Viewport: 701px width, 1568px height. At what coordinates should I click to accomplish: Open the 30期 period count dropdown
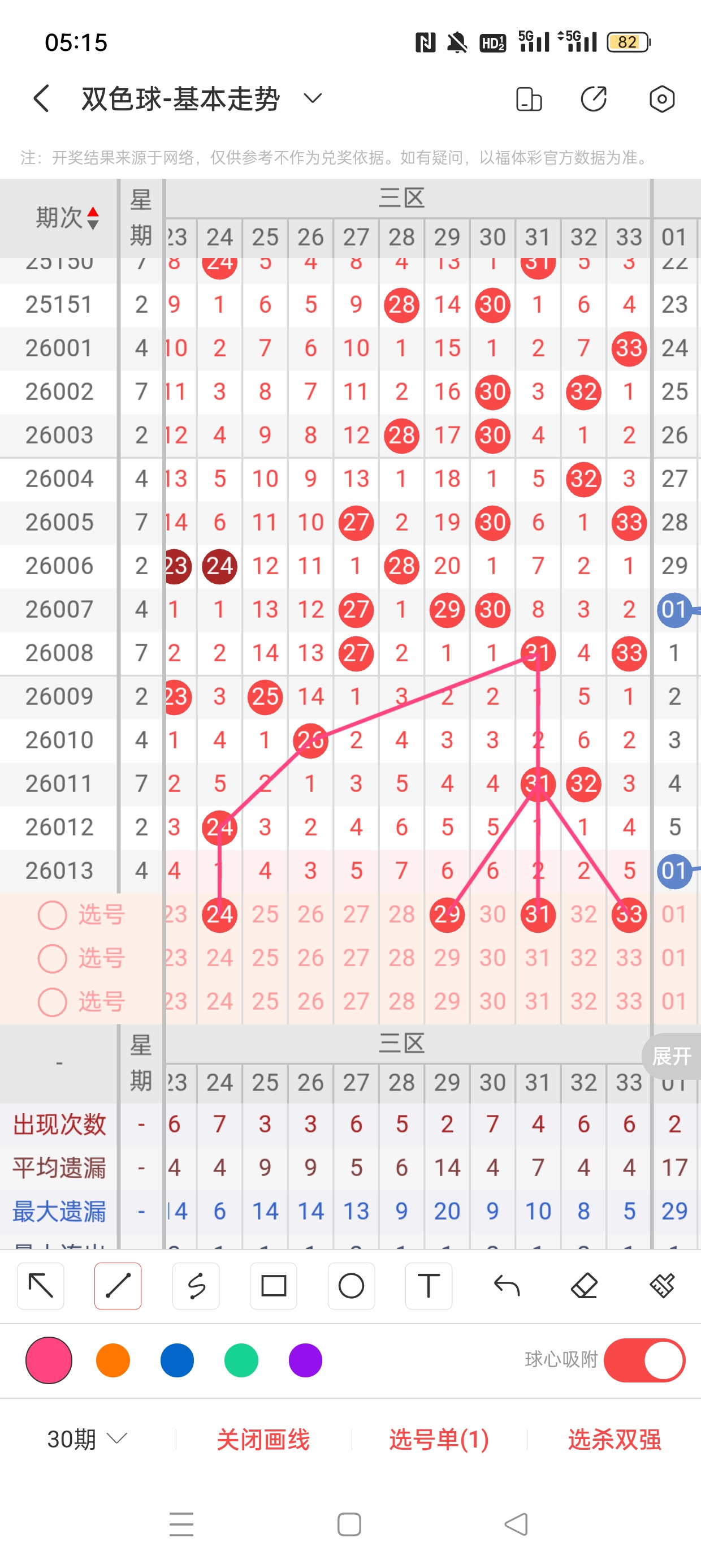coord(87,1439)
